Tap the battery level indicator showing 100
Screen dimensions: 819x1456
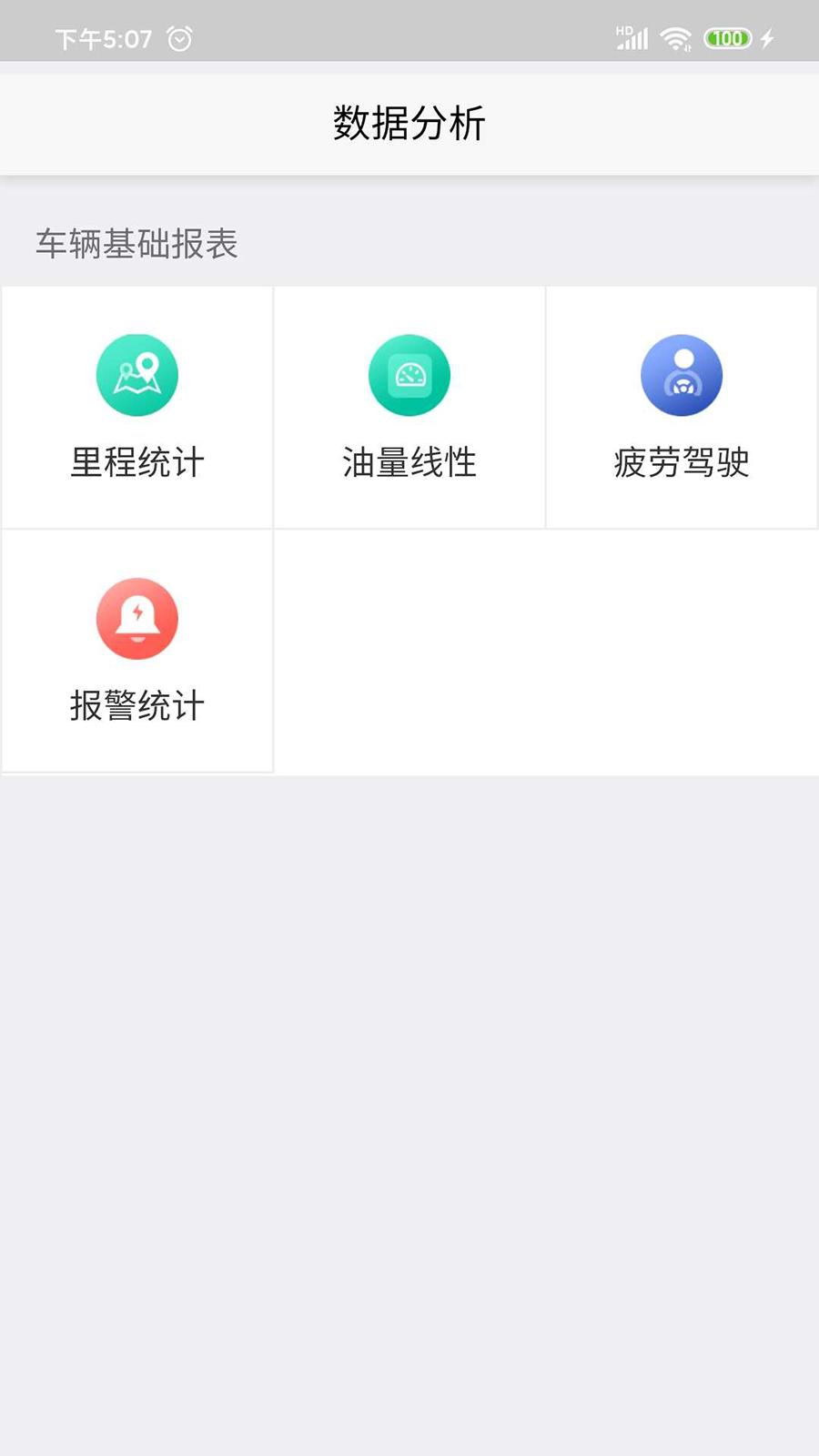(x=726, y=38)
